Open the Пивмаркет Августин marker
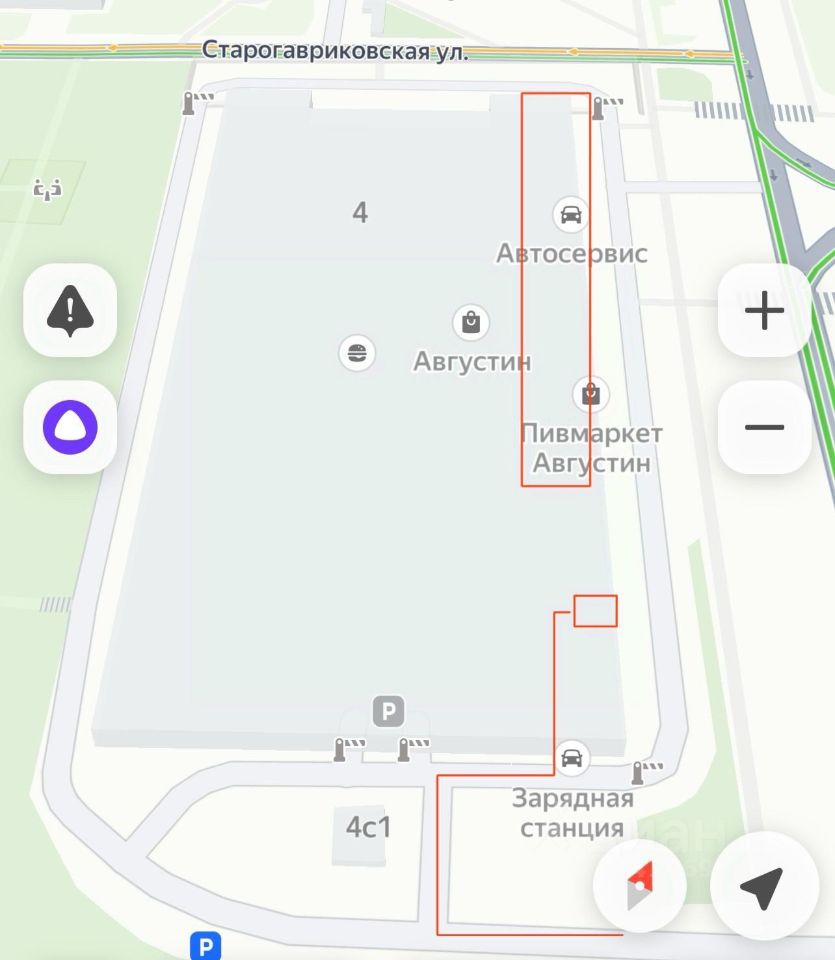The height and width of the screenshot is (960, 835). pos(591,394)
